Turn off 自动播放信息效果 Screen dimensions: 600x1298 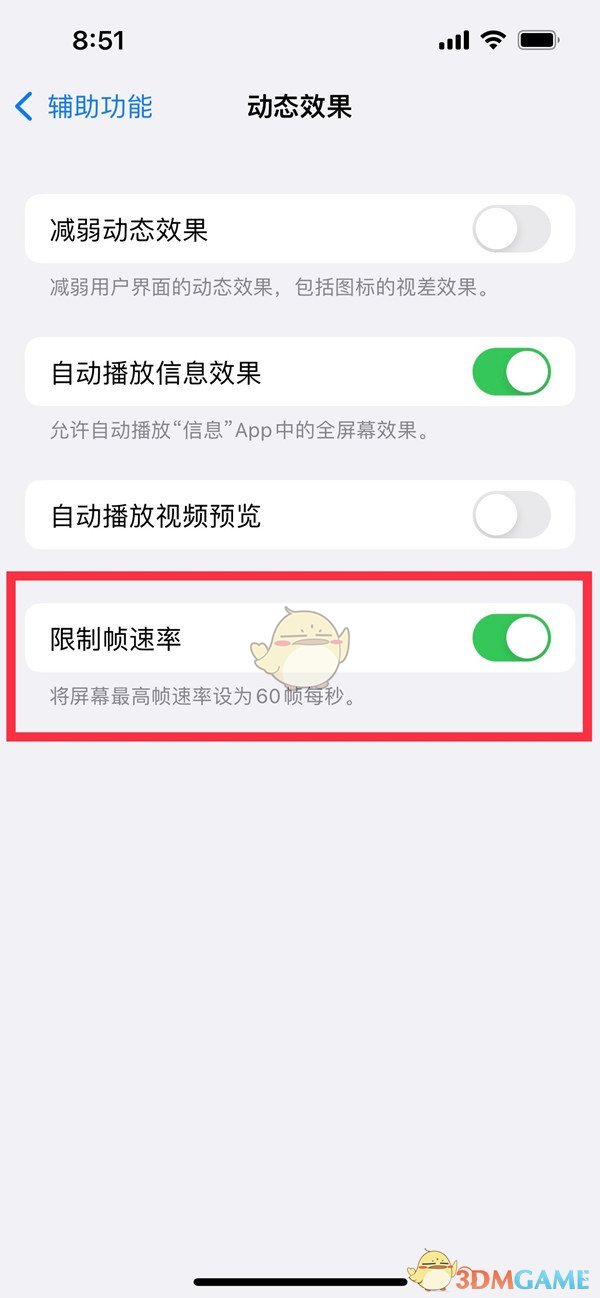[511, 372]
